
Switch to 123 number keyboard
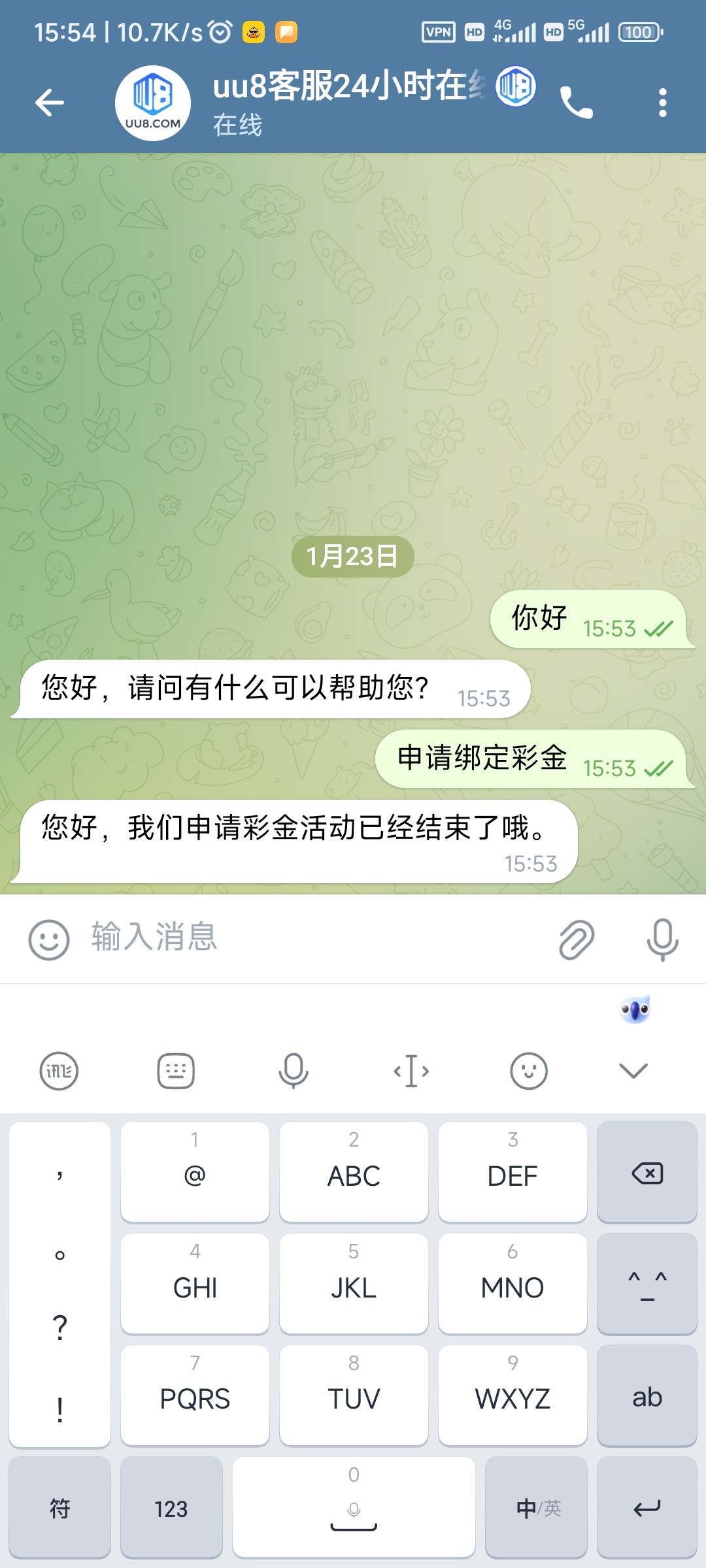click(x=171, y=1509)
